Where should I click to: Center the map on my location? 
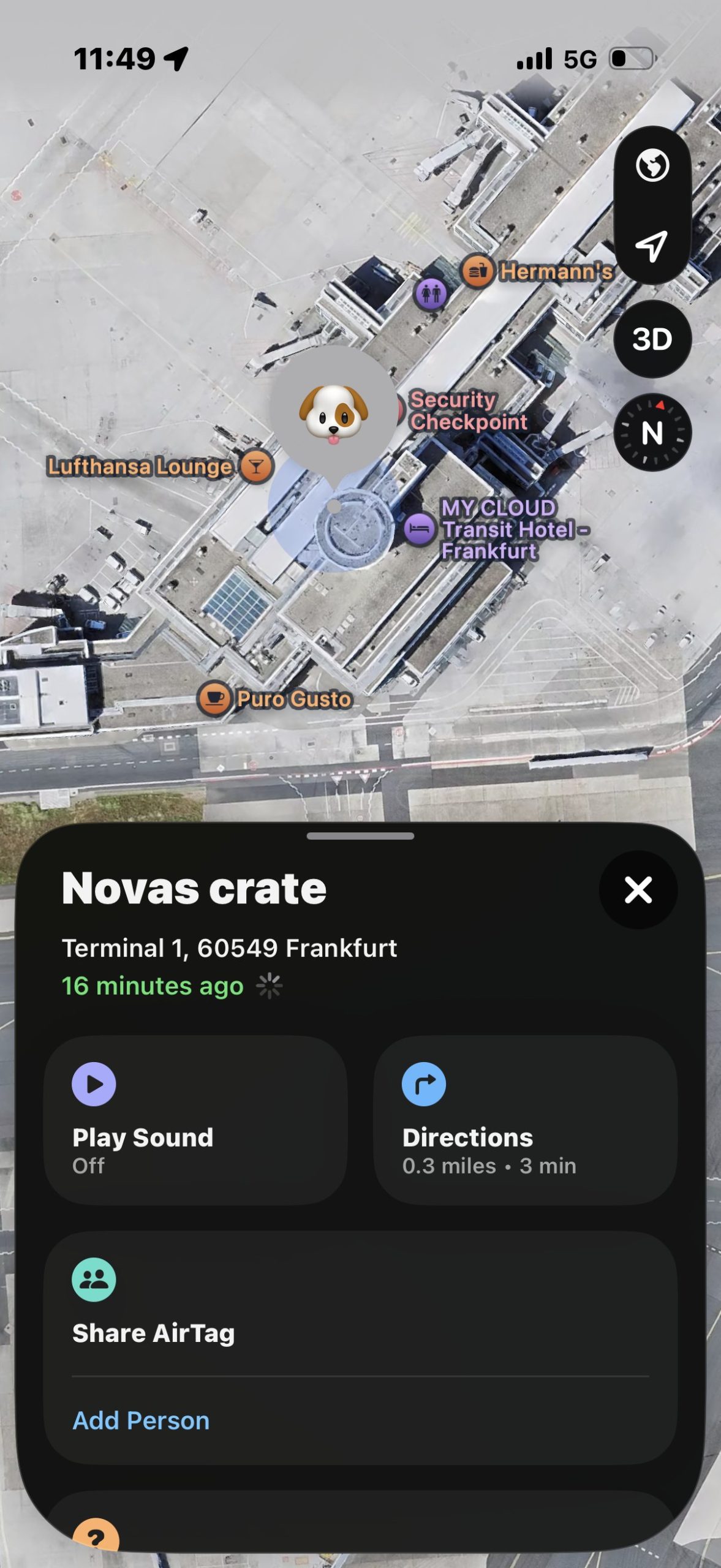(652, 246)
